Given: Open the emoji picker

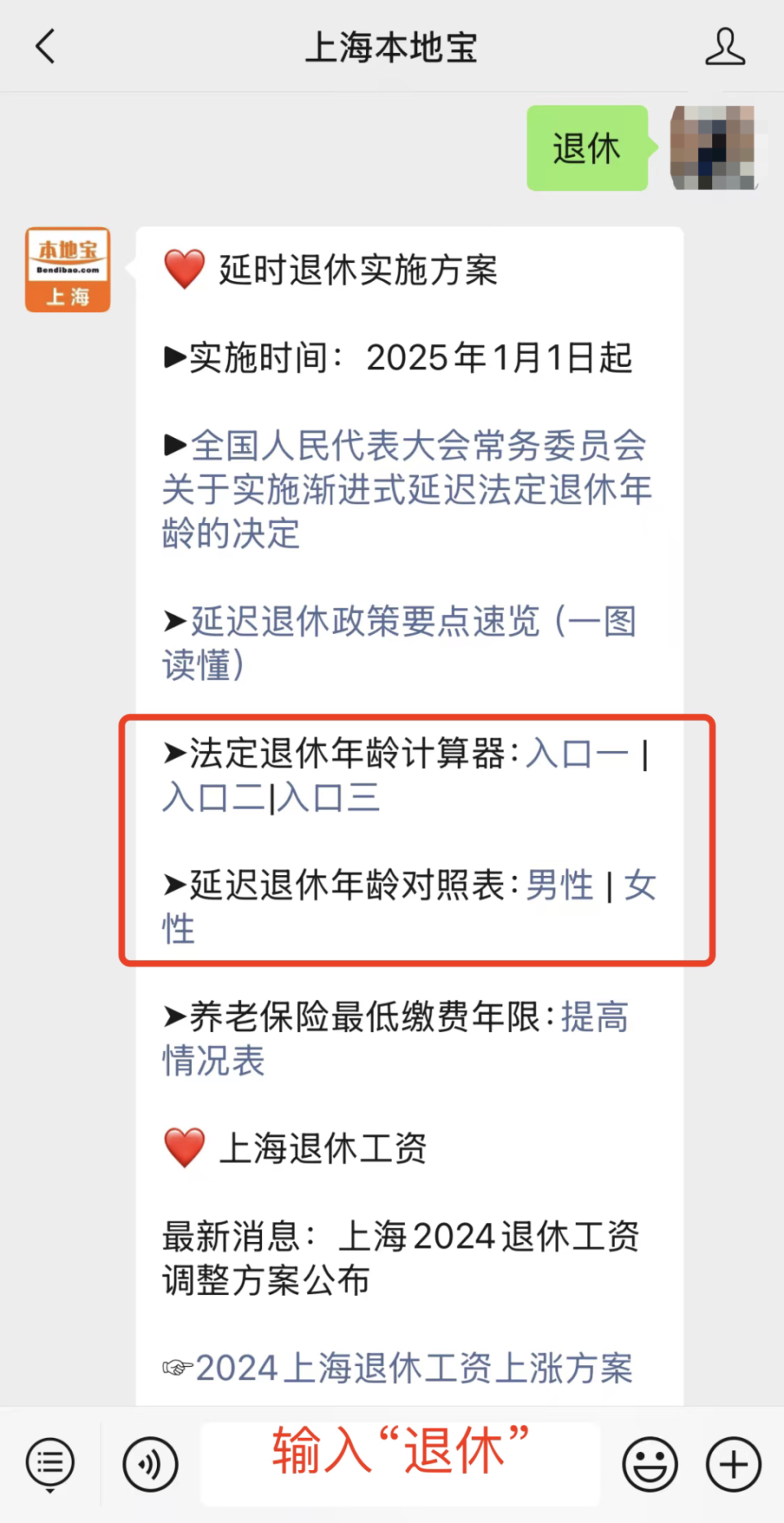Looking at the screenshot, I should coord(650,1463).
